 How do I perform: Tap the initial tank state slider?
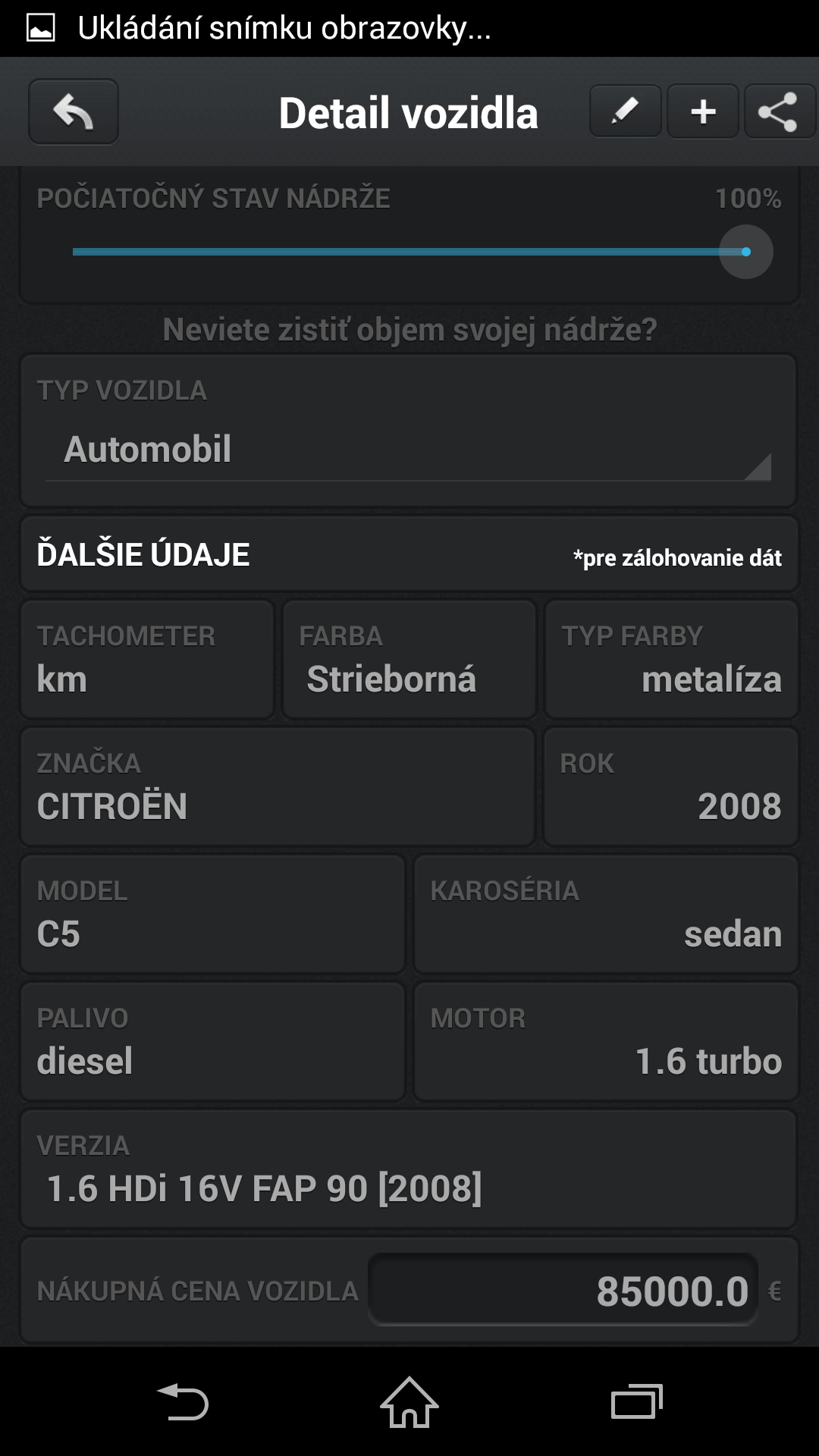(x=409, y=252)
